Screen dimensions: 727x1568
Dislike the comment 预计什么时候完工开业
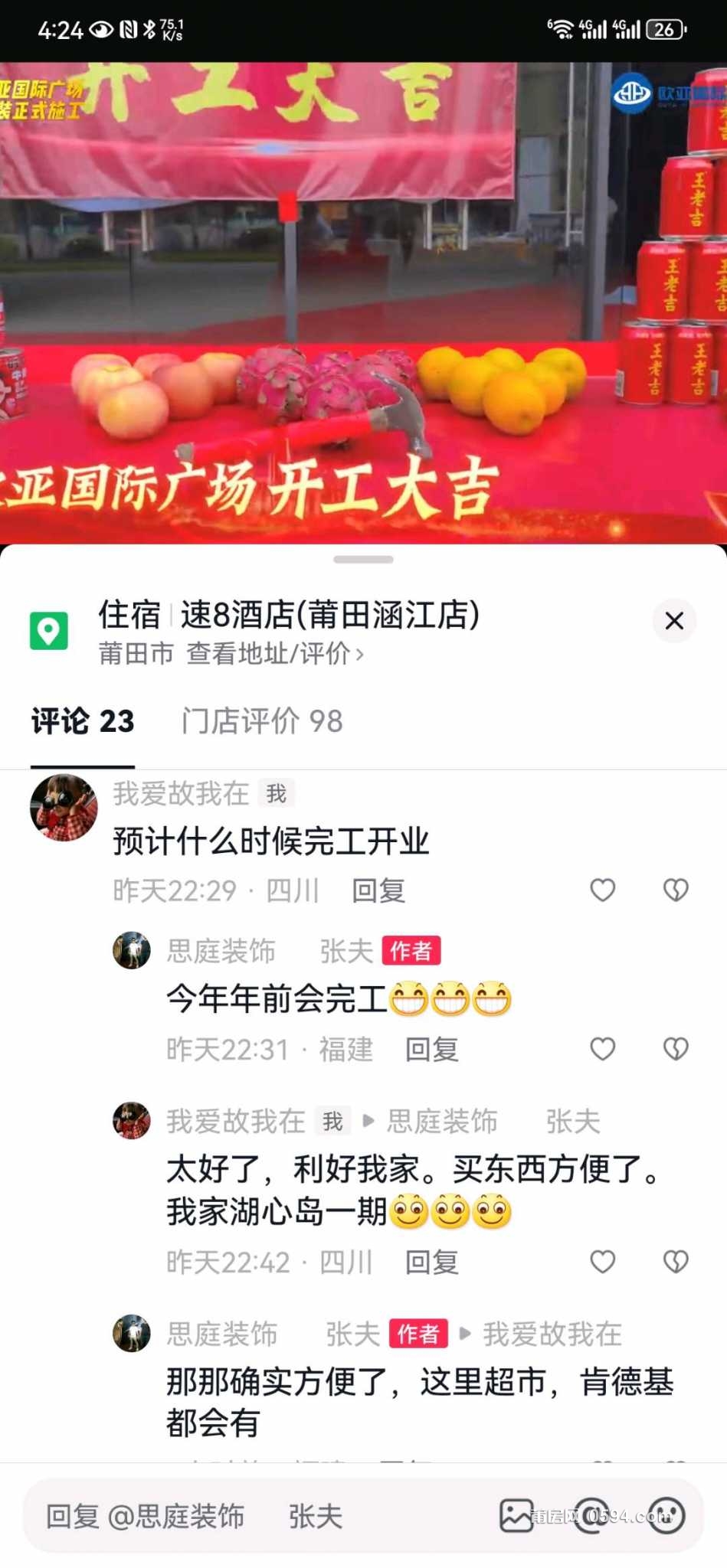click(x=675, y=890)
